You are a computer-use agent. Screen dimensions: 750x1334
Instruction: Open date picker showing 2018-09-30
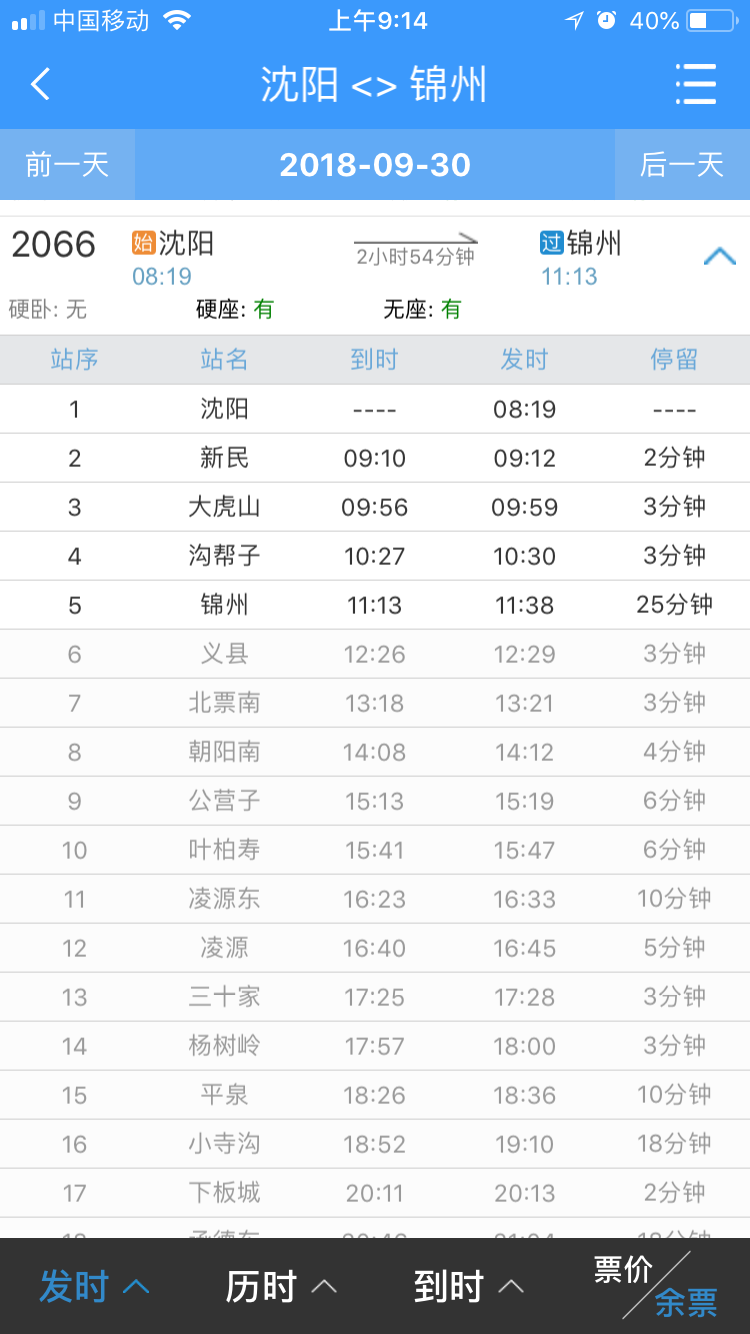coord(375,165)
